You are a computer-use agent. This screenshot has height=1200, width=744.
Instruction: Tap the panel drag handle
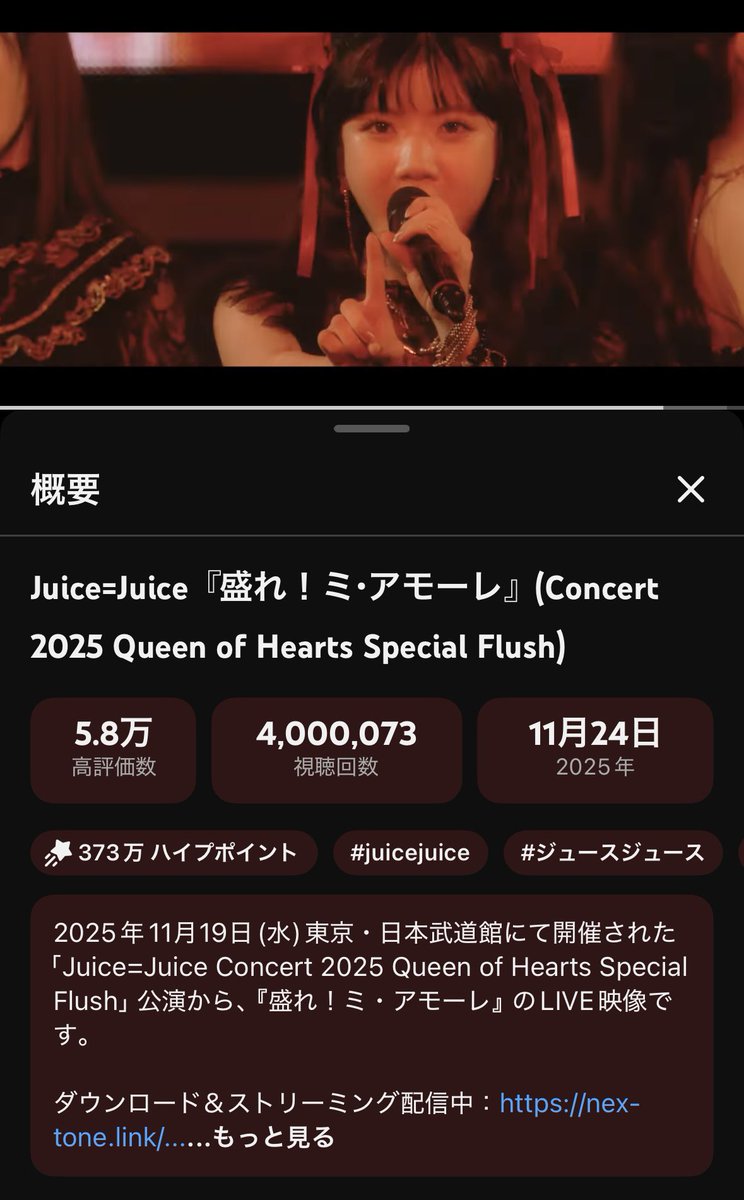click(x=372, y=428)
